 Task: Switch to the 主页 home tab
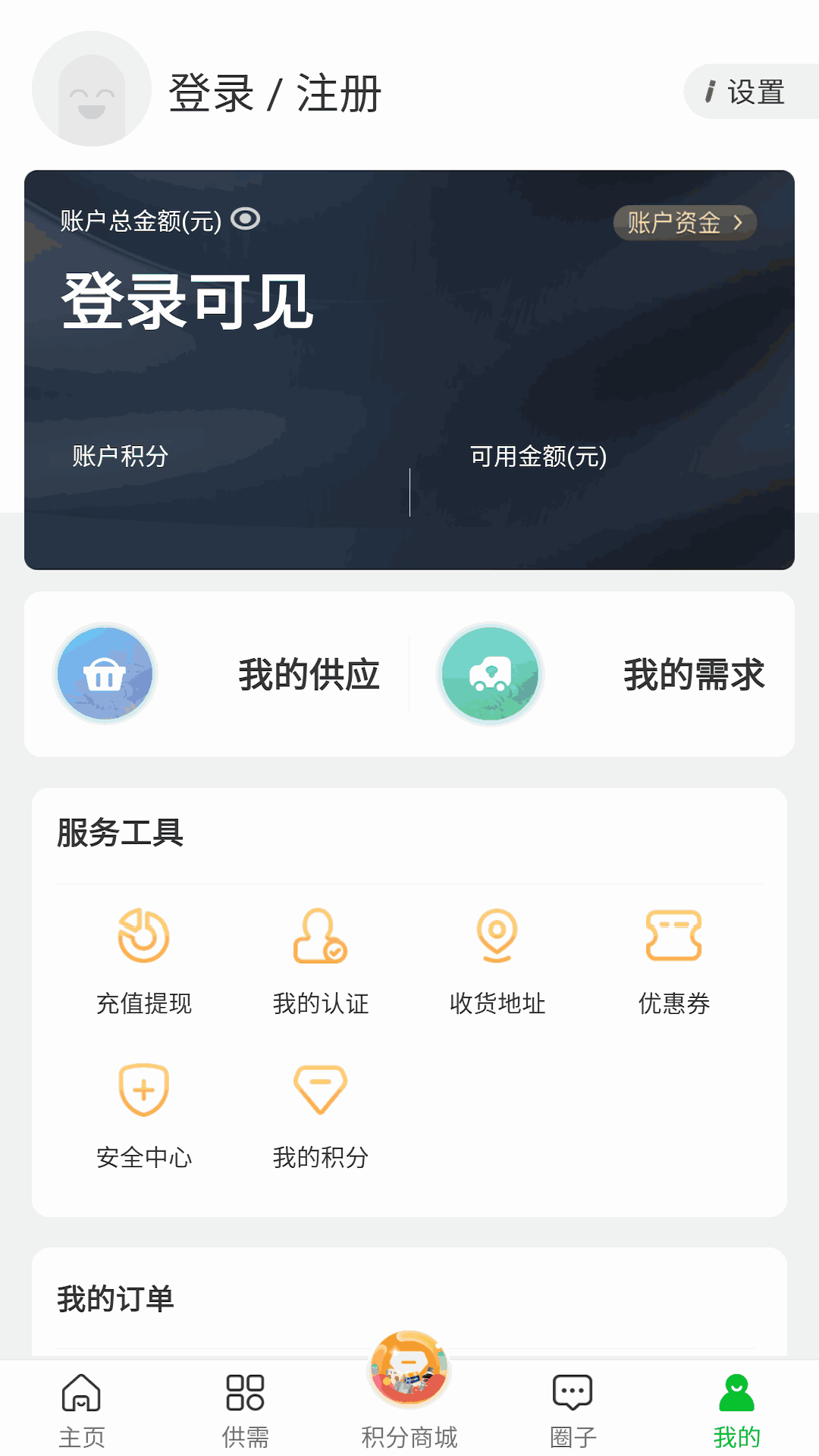[x=82, y=1410]
